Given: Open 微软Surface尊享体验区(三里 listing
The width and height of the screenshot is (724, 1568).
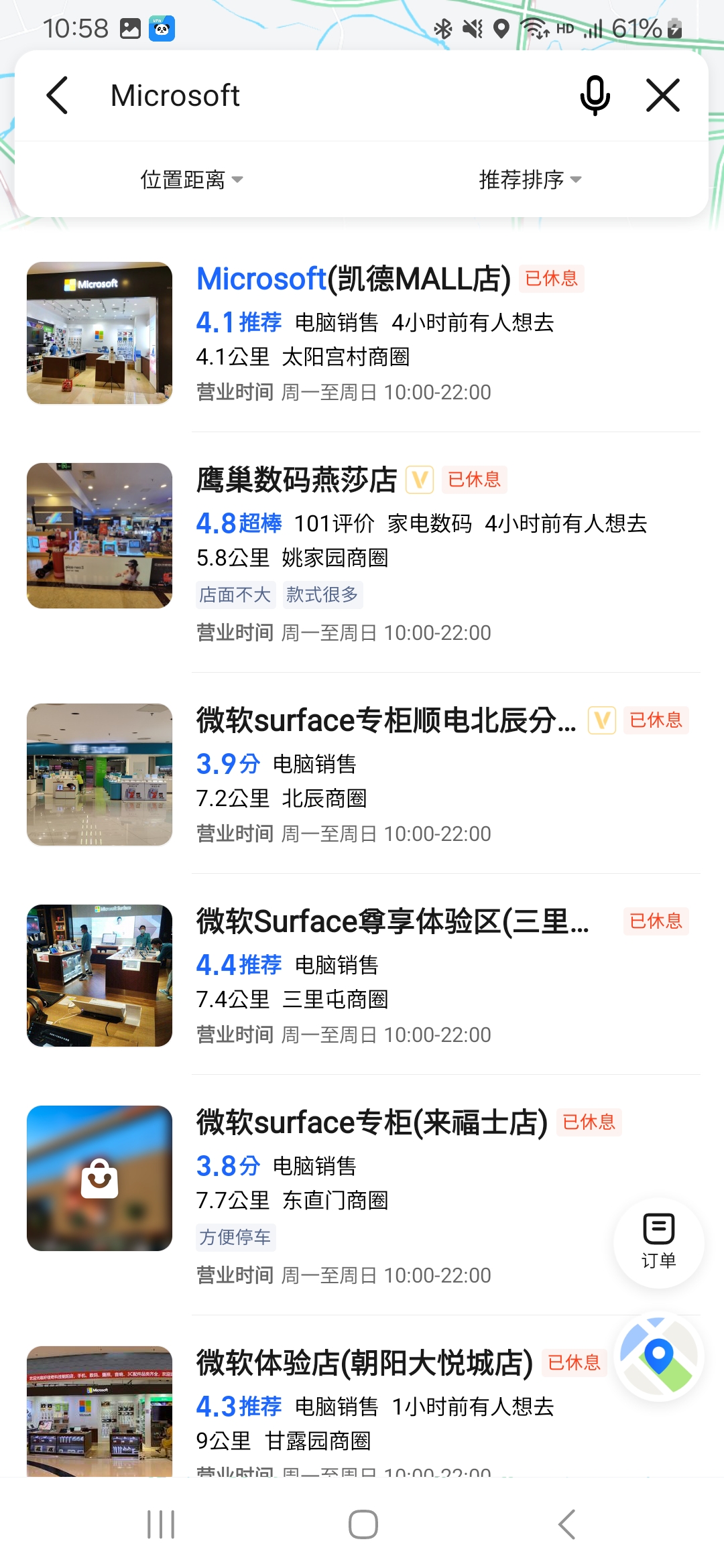Looking at the screenshot, I should [x=392, y=922].
